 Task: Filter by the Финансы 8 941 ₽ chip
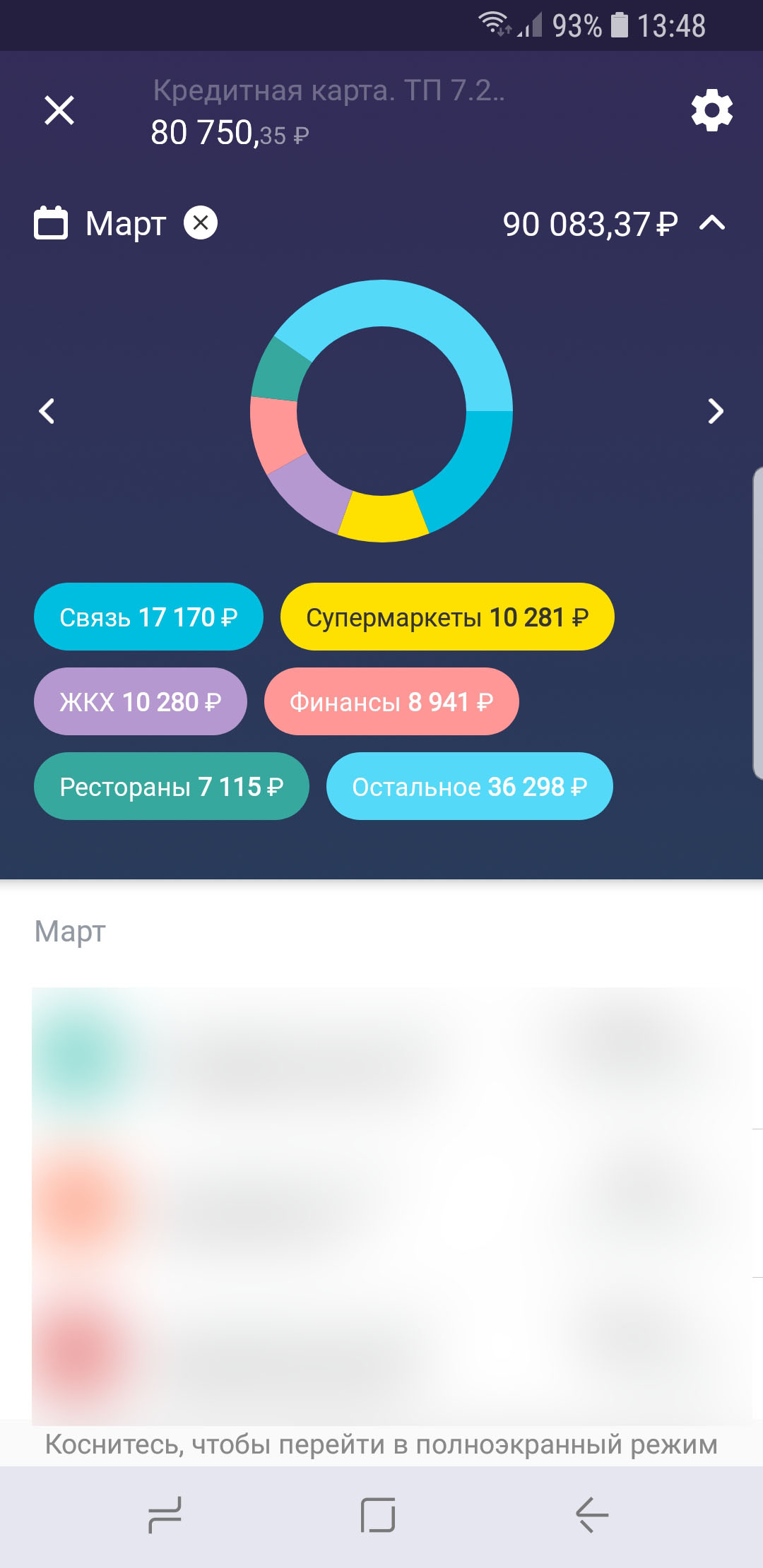[x=391, y=701]
